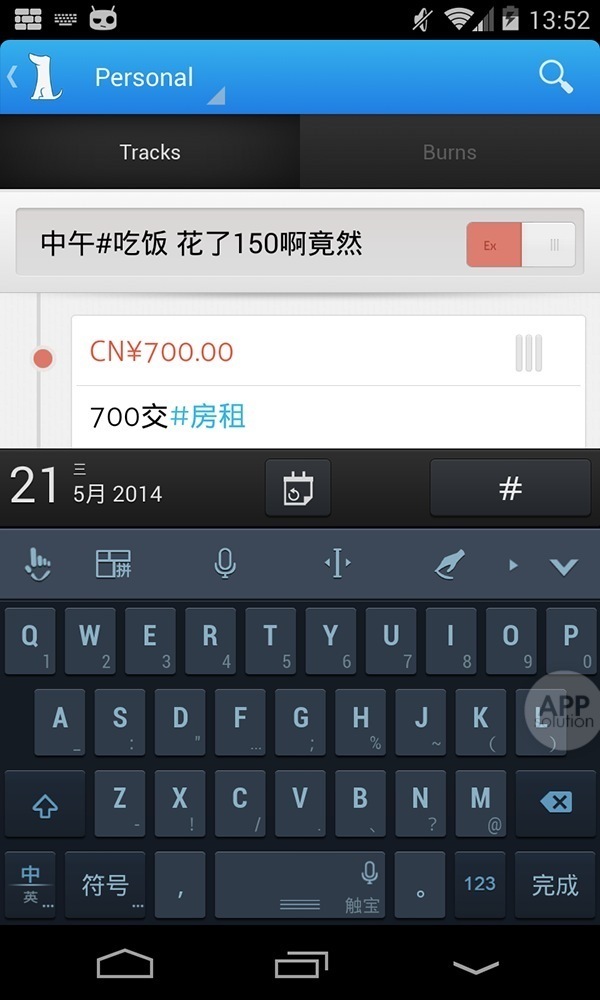
Task: Open the CN¥700.00 rent entry
Action: tap(300, 352)
